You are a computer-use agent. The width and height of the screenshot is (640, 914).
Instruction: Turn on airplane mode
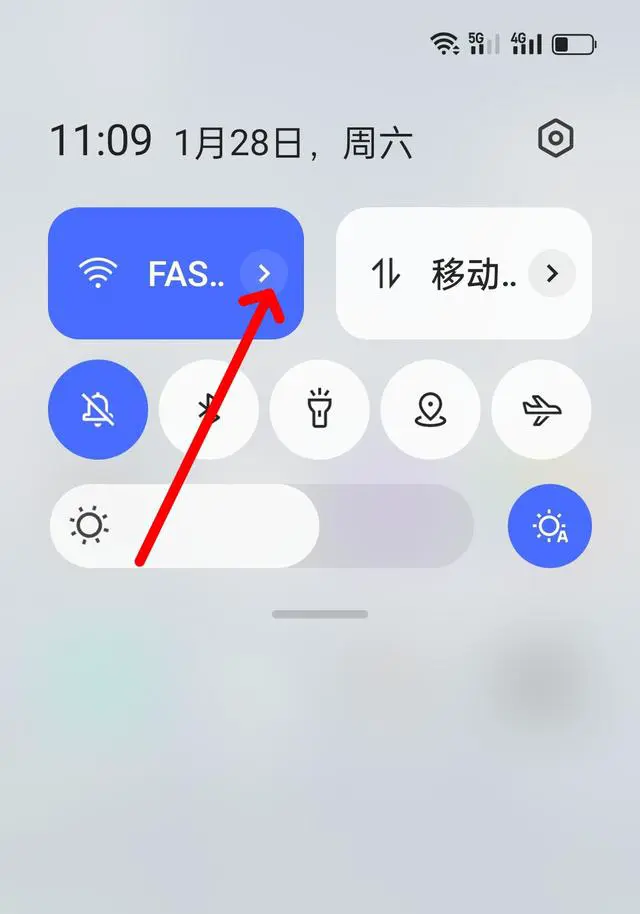coord(541,409)
